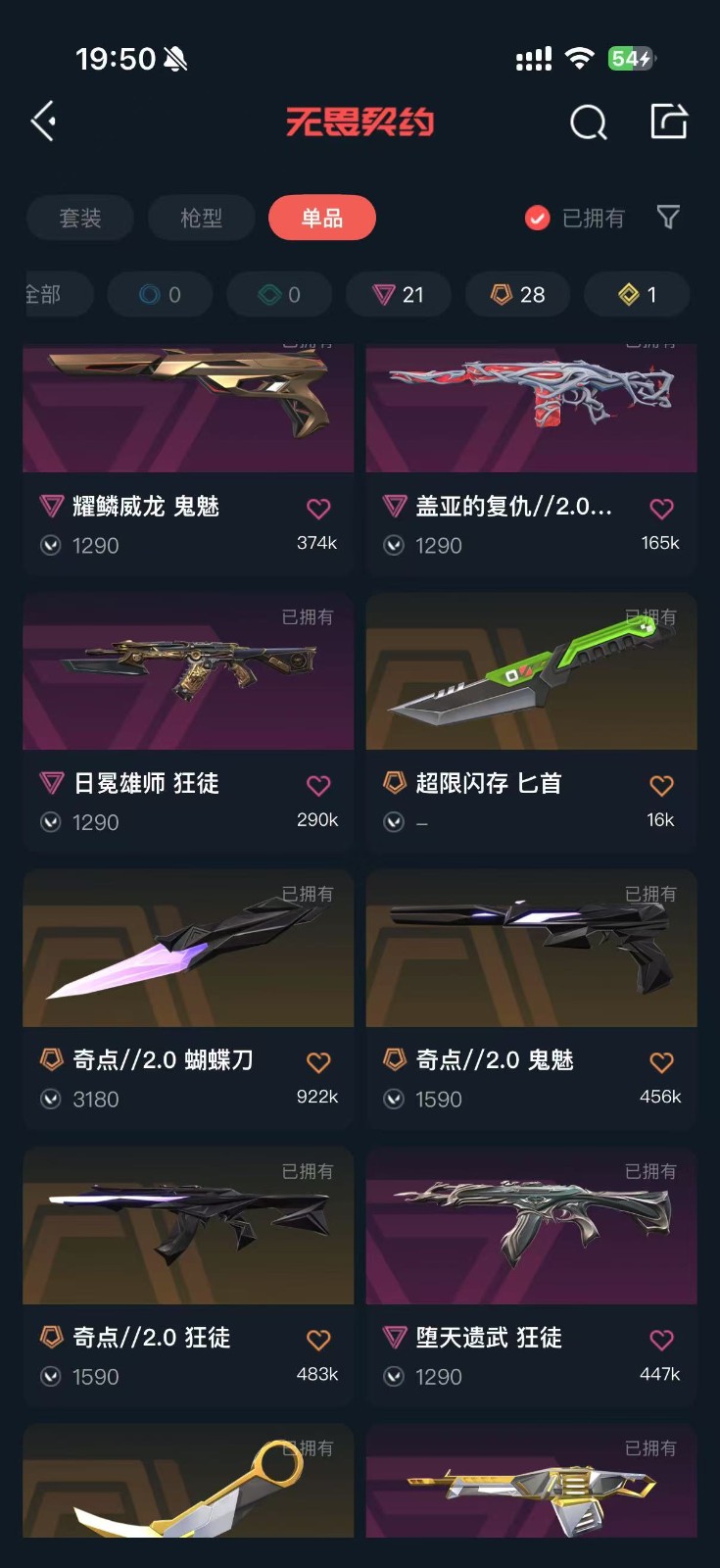Open the 日冕雄师 狂徒 skin card
The height and width of the screenshot is (1568, 720).
[188, 721]
